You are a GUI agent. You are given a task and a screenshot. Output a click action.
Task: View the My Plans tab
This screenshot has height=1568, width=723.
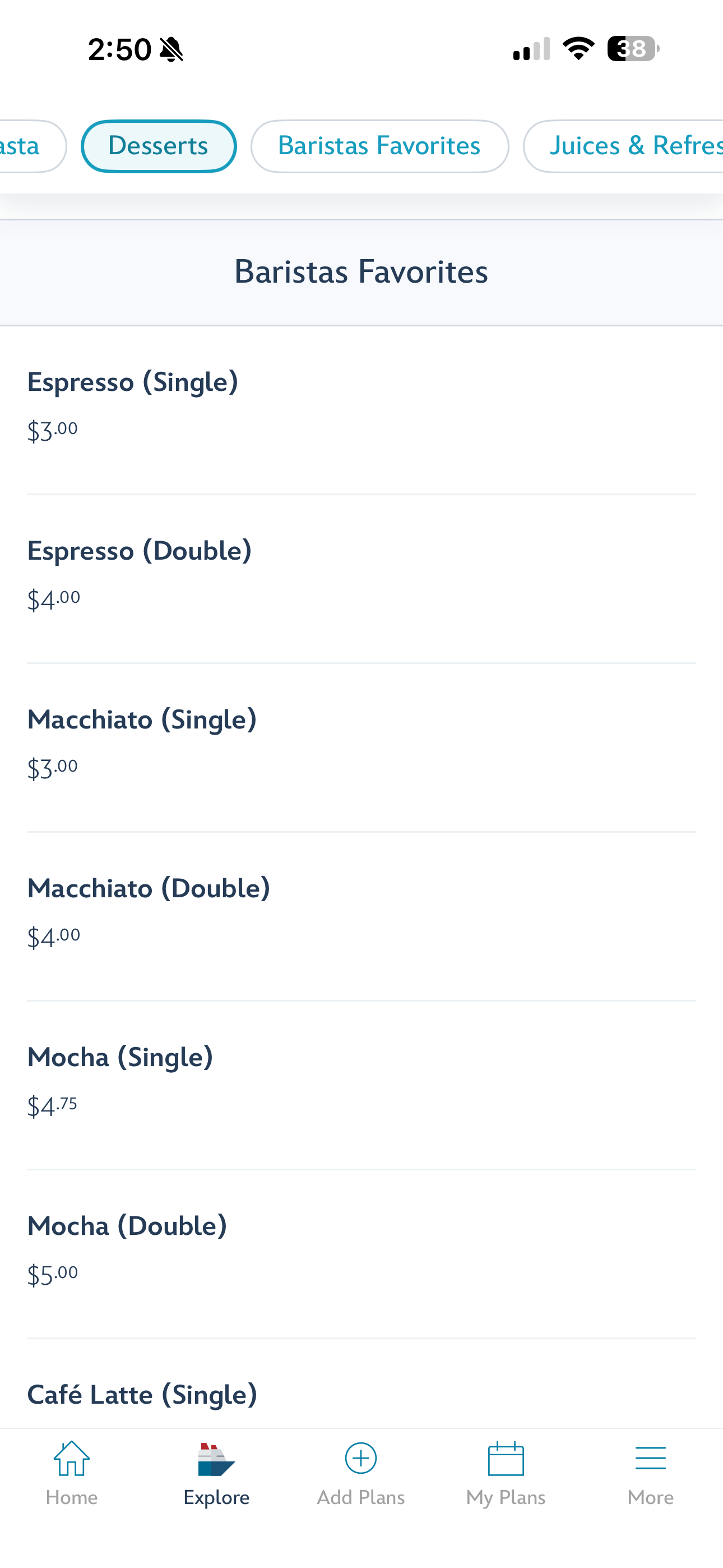tap(506, 1473)
